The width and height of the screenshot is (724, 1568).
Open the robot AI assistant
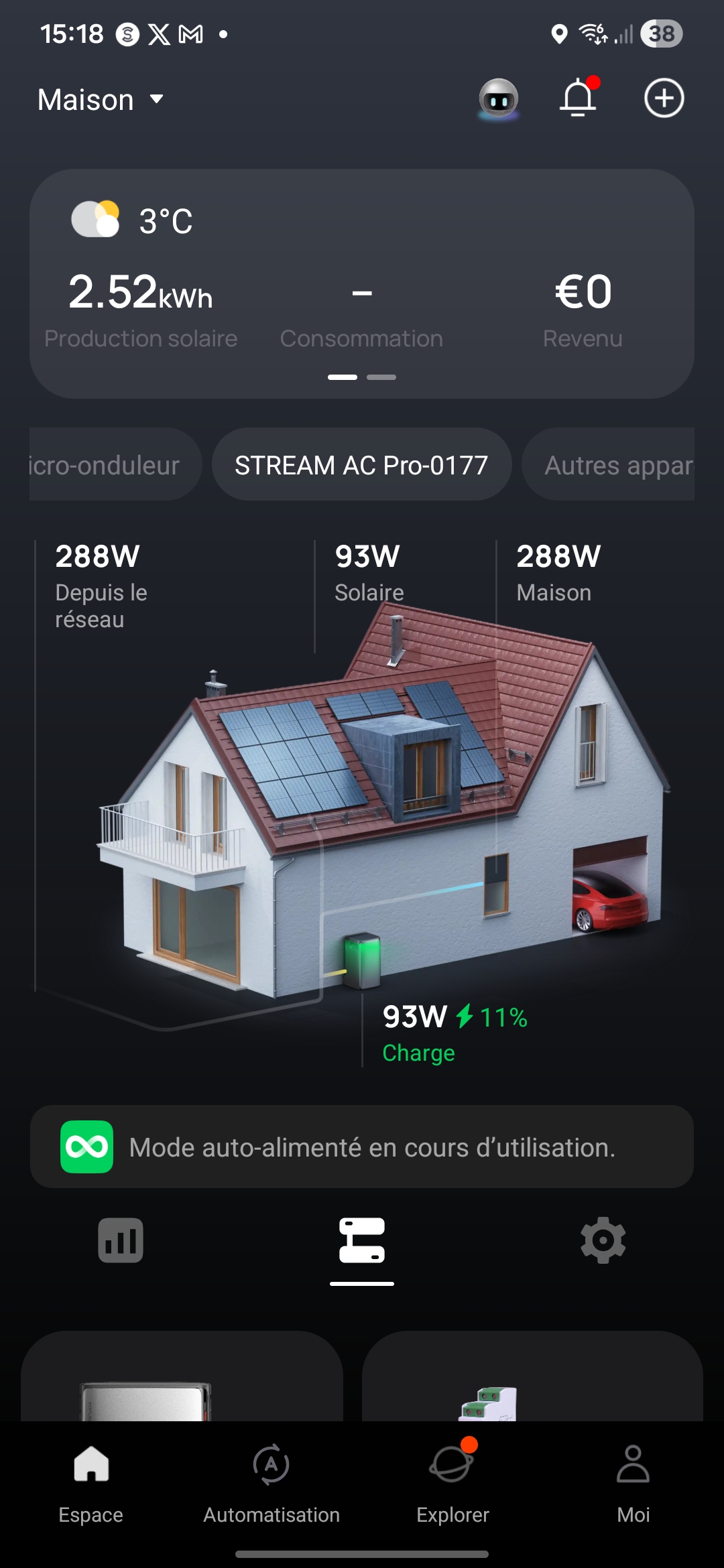[x=498, y=99]
